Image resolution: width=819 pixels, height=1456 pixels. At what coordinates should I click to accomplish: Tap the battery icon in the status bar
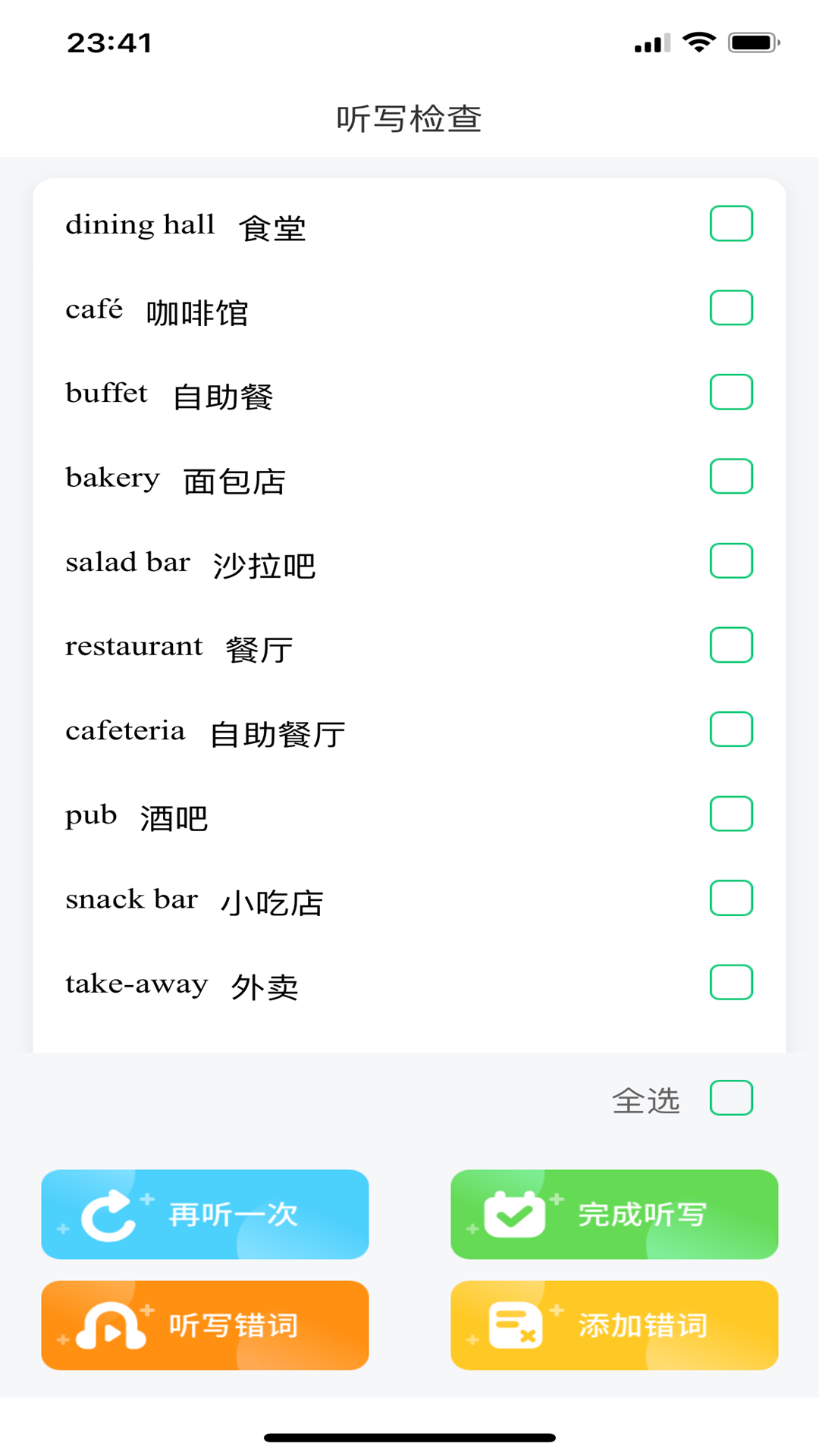(753, 43)
